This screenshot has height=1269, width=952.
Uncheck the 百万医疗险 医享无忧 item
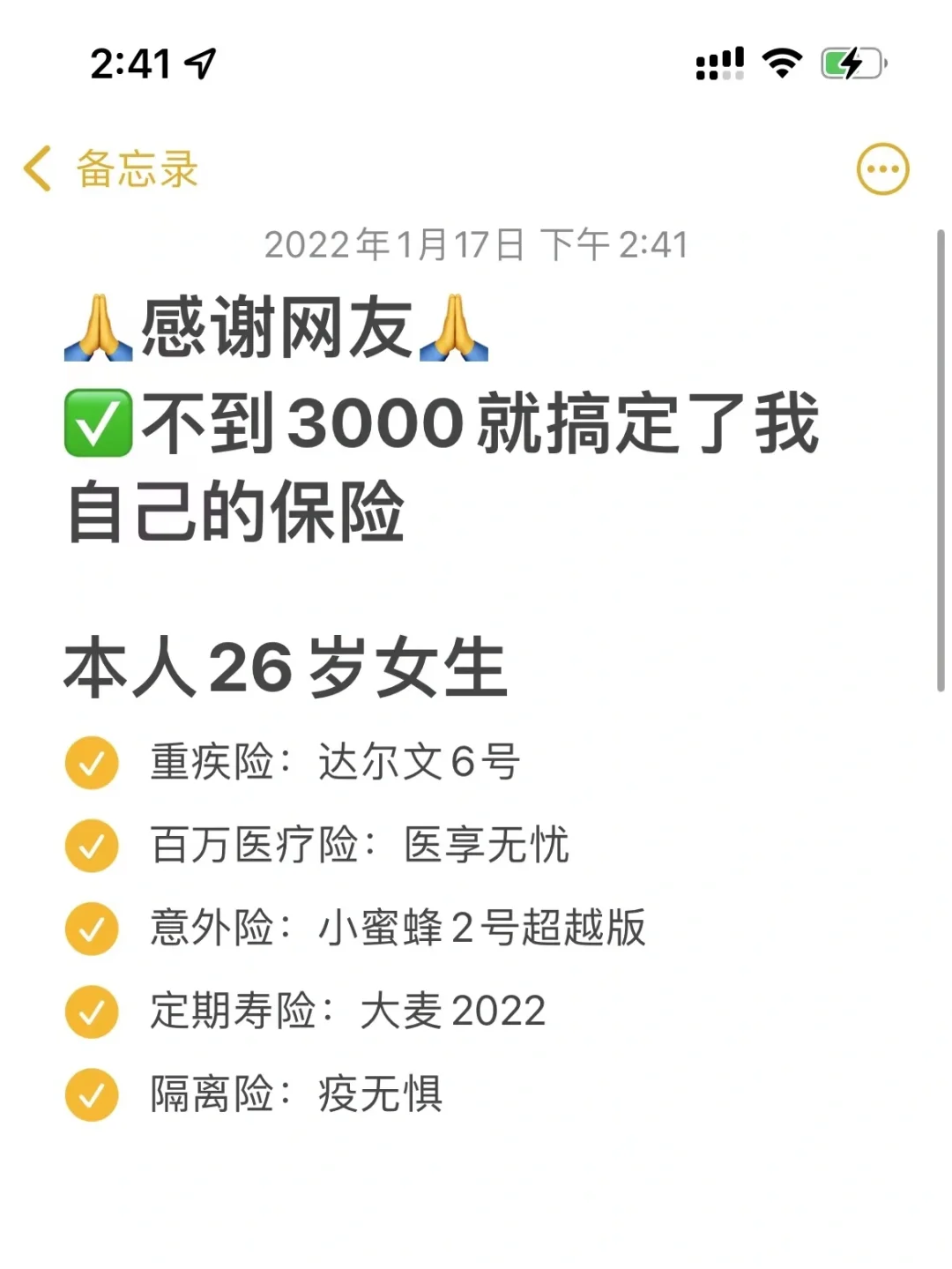pyautogui.click(x=92, y=846)
